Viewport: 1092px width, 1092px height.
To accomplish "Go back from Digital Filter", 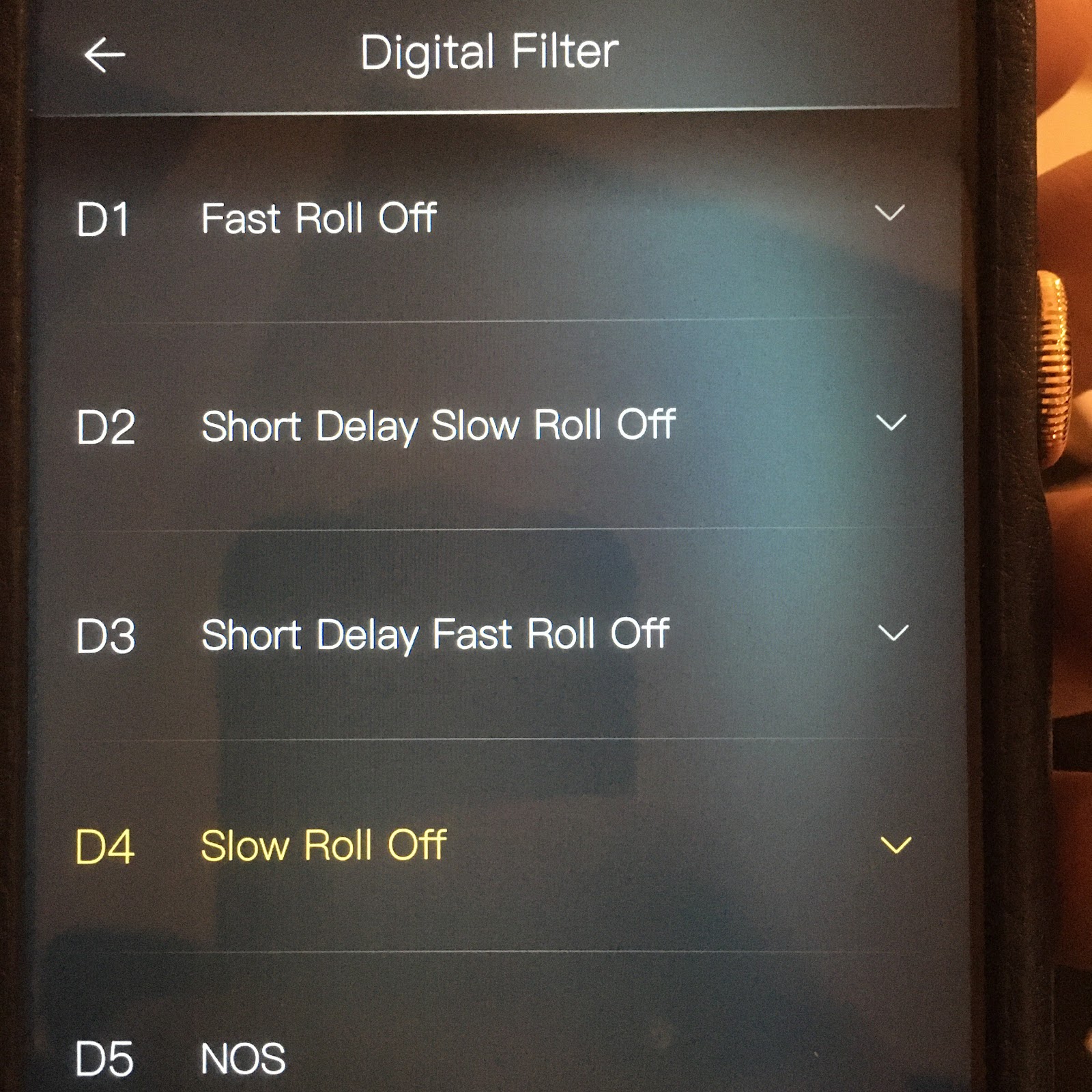I will tap(104, 55).
